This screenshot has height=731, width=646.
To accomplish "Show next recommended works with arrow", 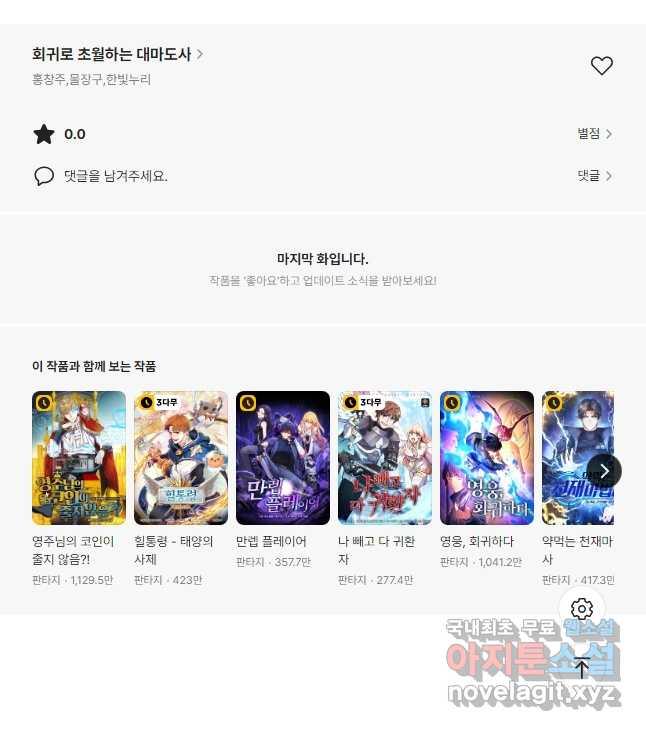I will [604, 470].
